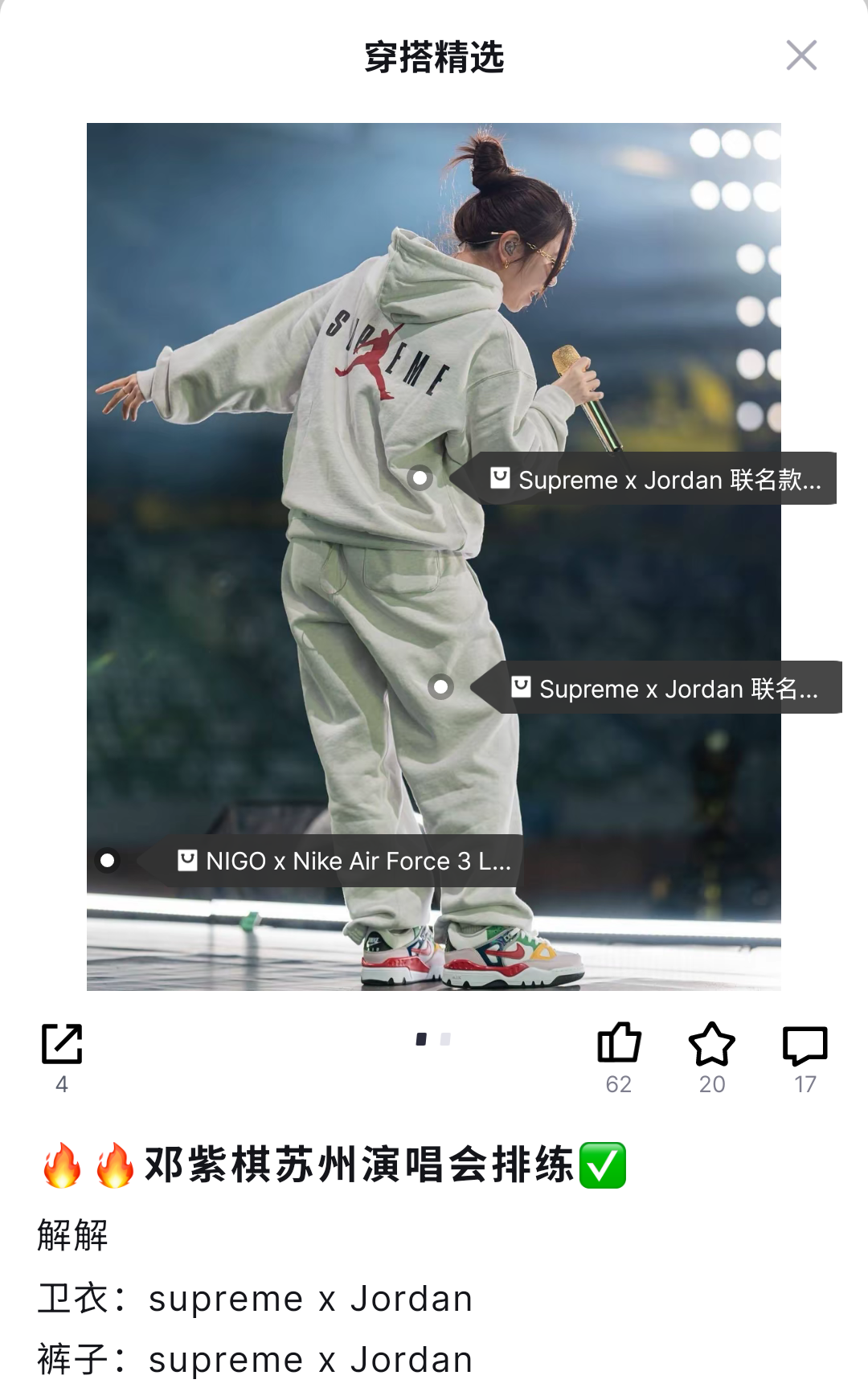Screen dimensions: 868x1400
Task: Open the NIGO x Nike Air Force 3 tag
Action: pyautogui.click(x=344, y=861)
